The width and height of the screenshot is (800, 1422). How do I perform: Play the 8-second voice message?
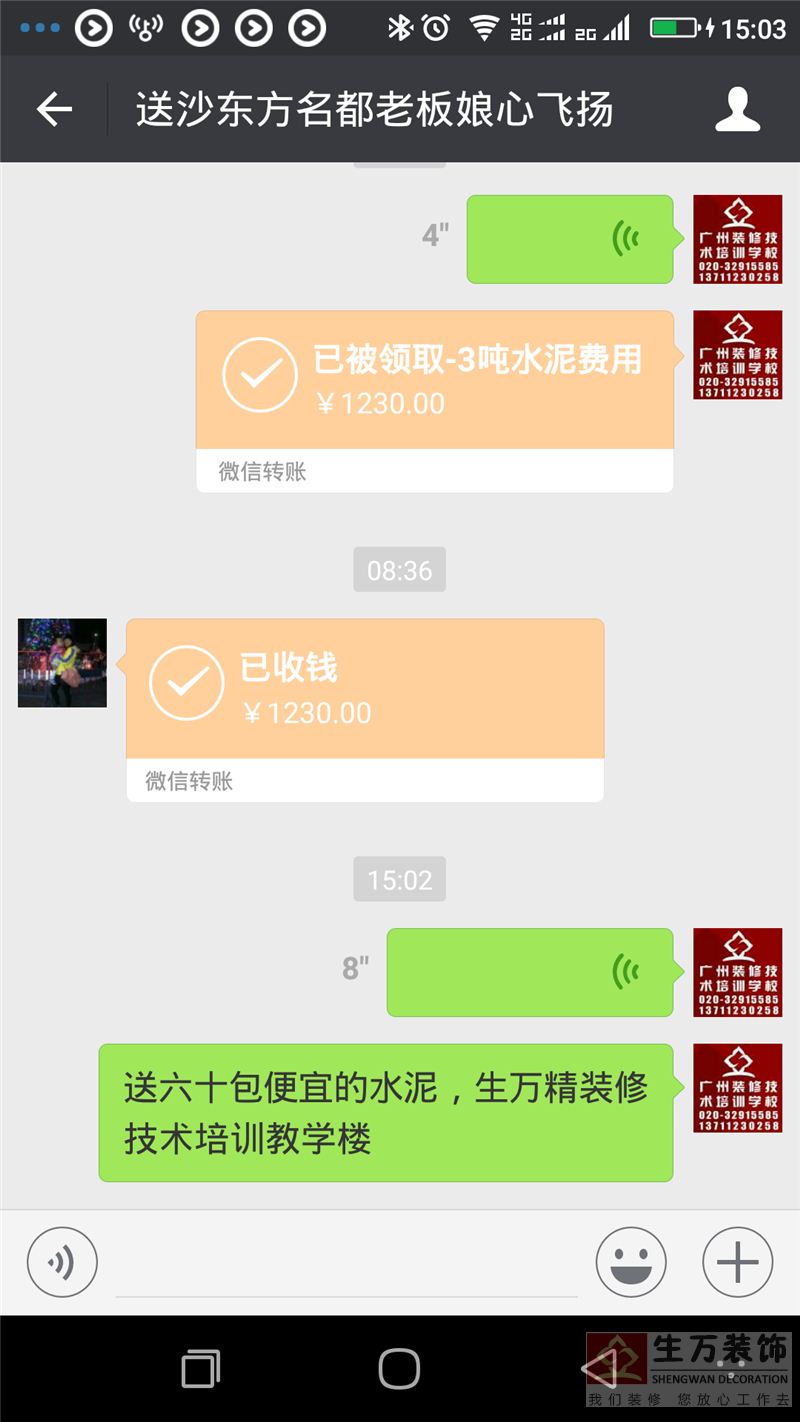(530, 972)
